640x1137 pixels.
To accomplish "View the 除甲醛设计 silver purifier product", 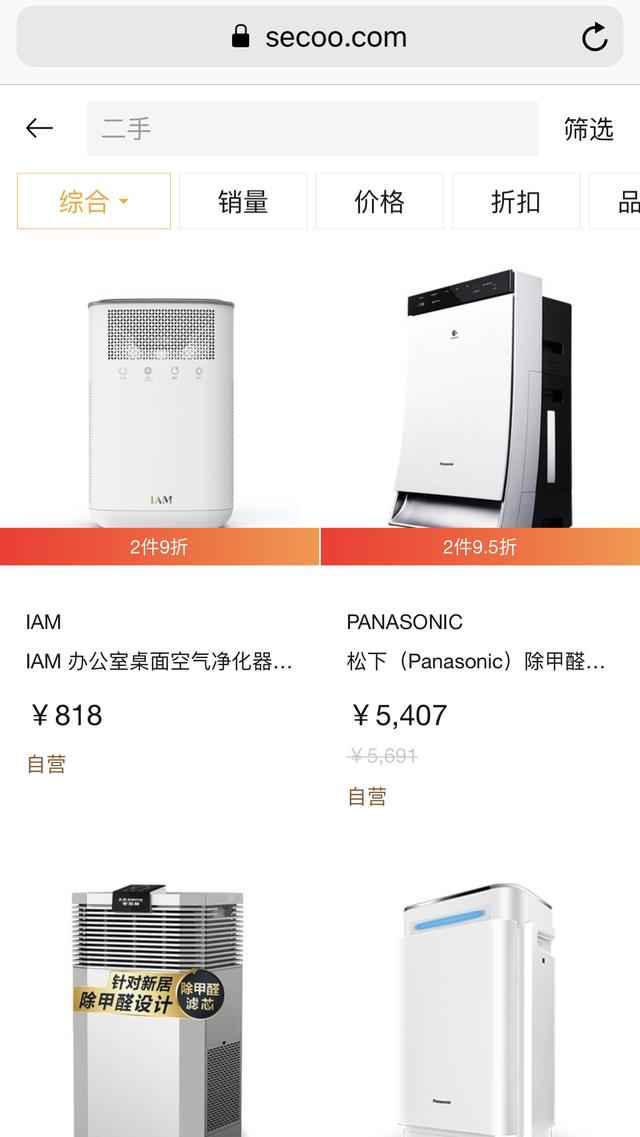I will pos(160,1010).
